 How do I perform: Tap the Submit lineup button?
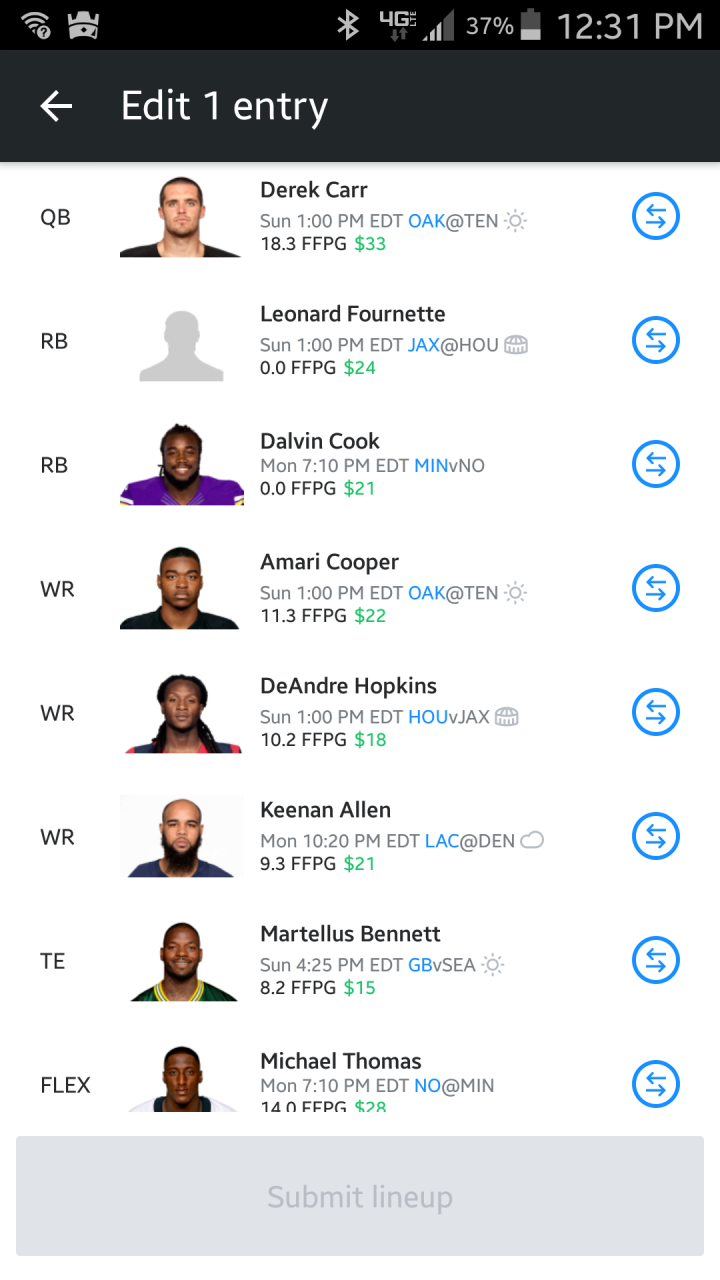pyautogui.click(x=360, y=1196)
